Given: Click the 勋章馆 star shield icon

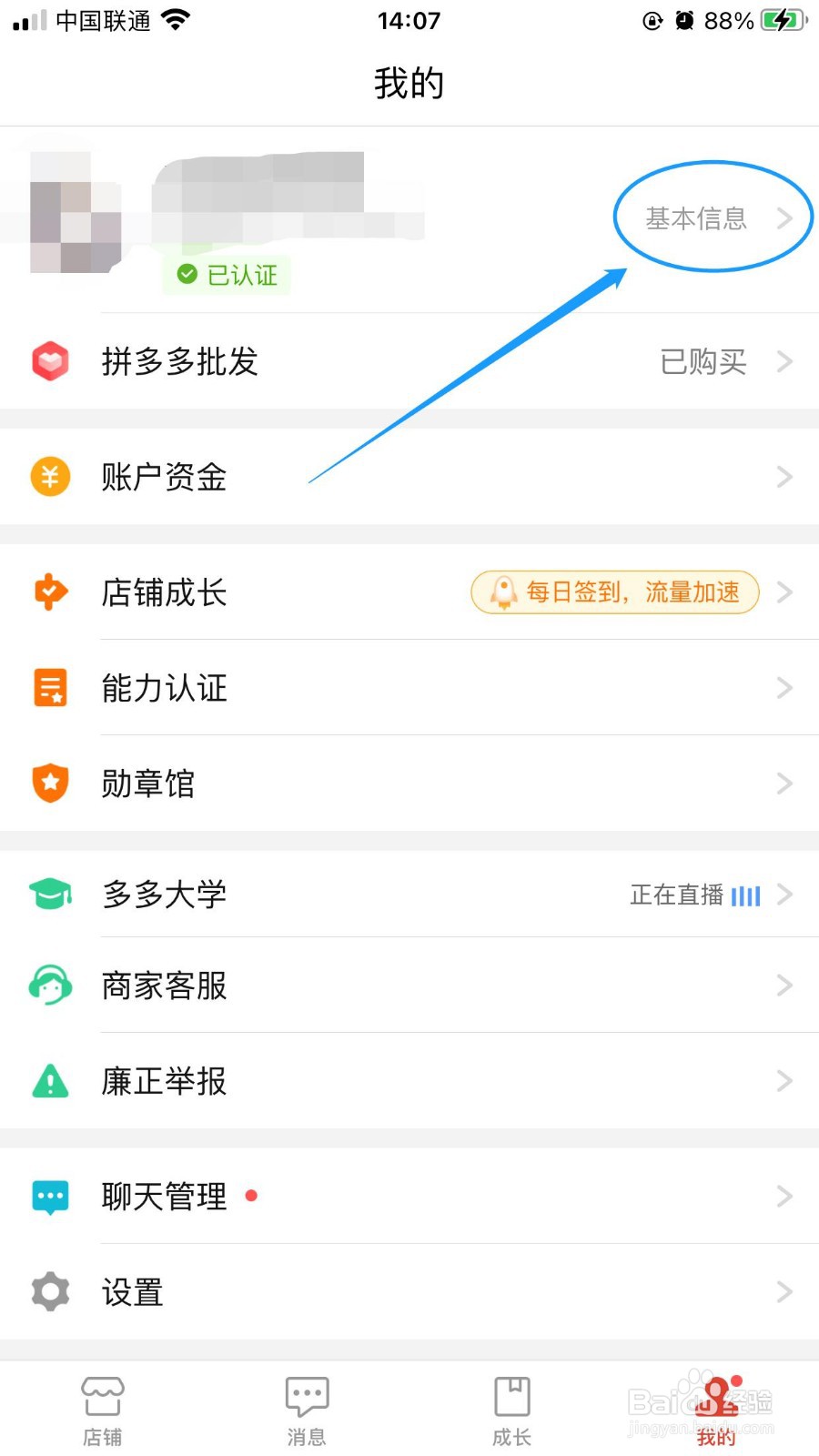Looking at the screenshot, I should 50,783.
